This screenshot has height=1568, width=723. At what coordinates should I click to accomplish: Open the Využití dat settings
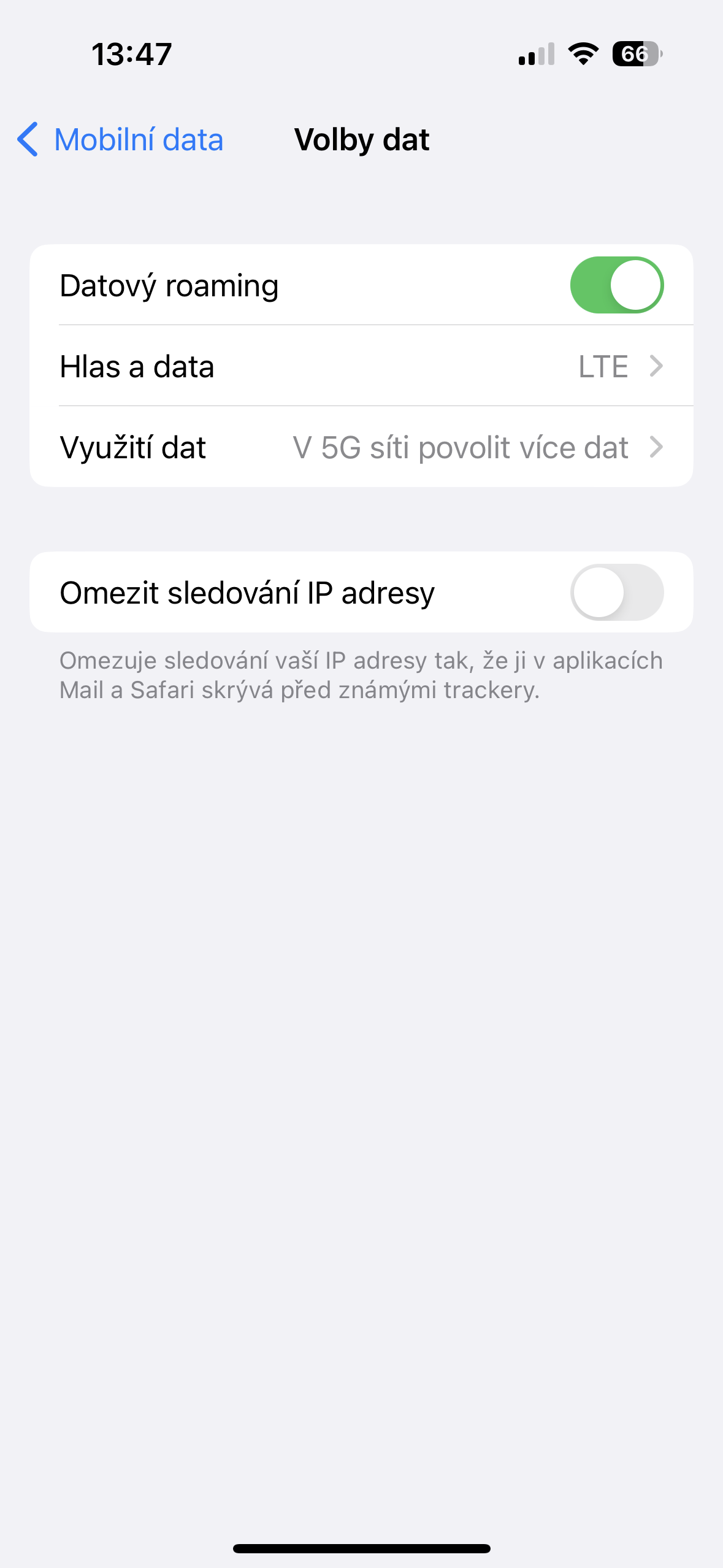[361, 447]
